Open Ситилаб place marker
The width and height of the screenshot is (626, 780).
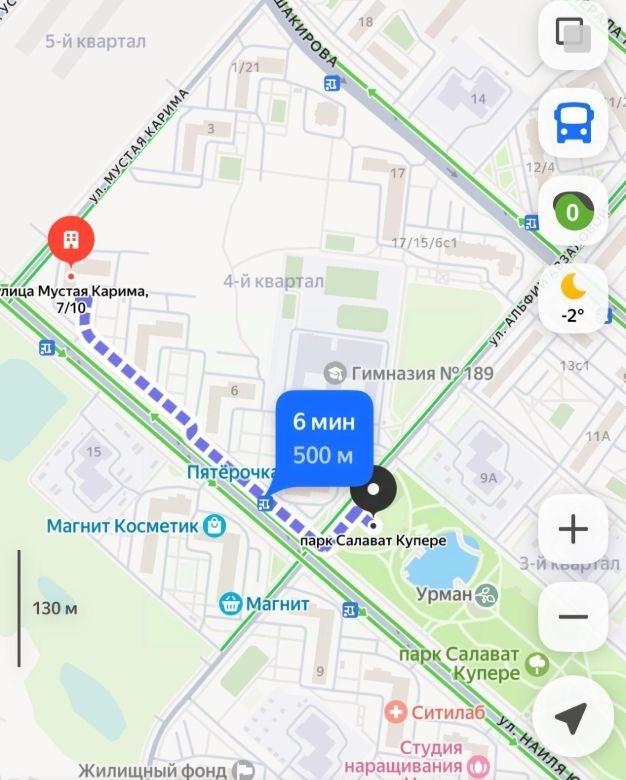pos(396,712)
